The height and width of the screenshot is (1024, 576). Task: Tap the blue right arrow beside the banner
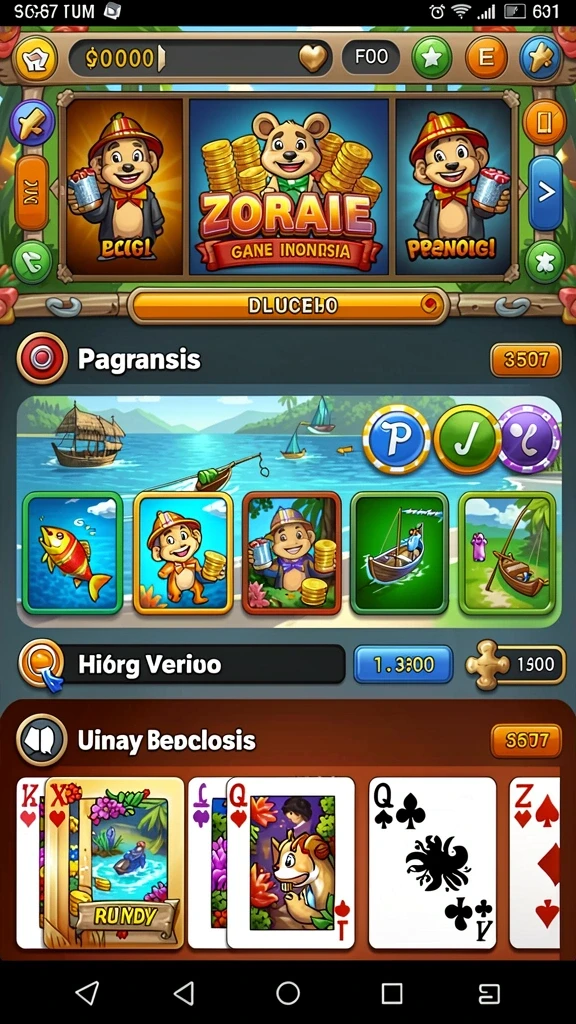pyautogui.click(x=545, y=193)
